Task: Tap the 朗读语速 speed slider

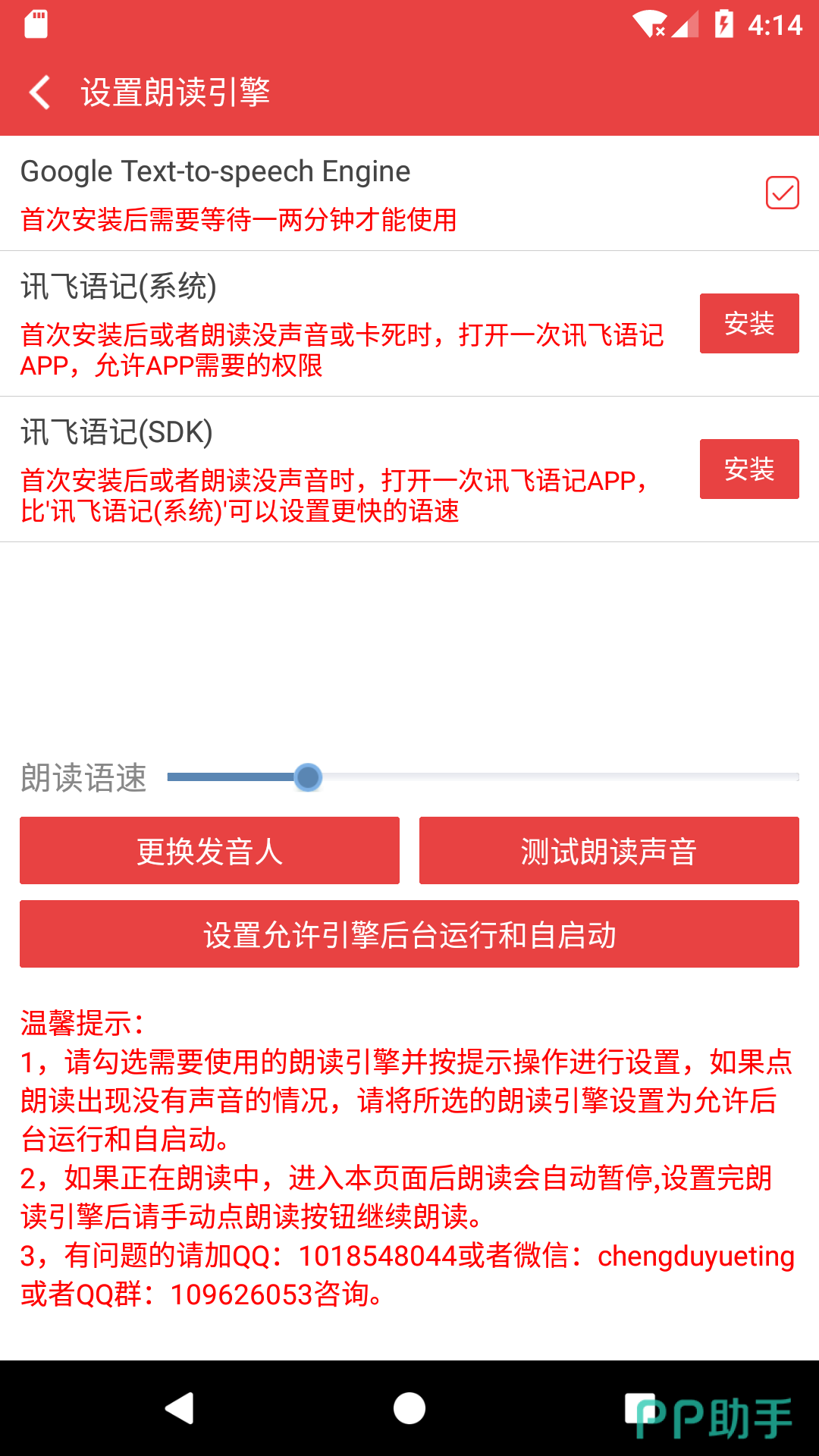Action: (482, 777)
